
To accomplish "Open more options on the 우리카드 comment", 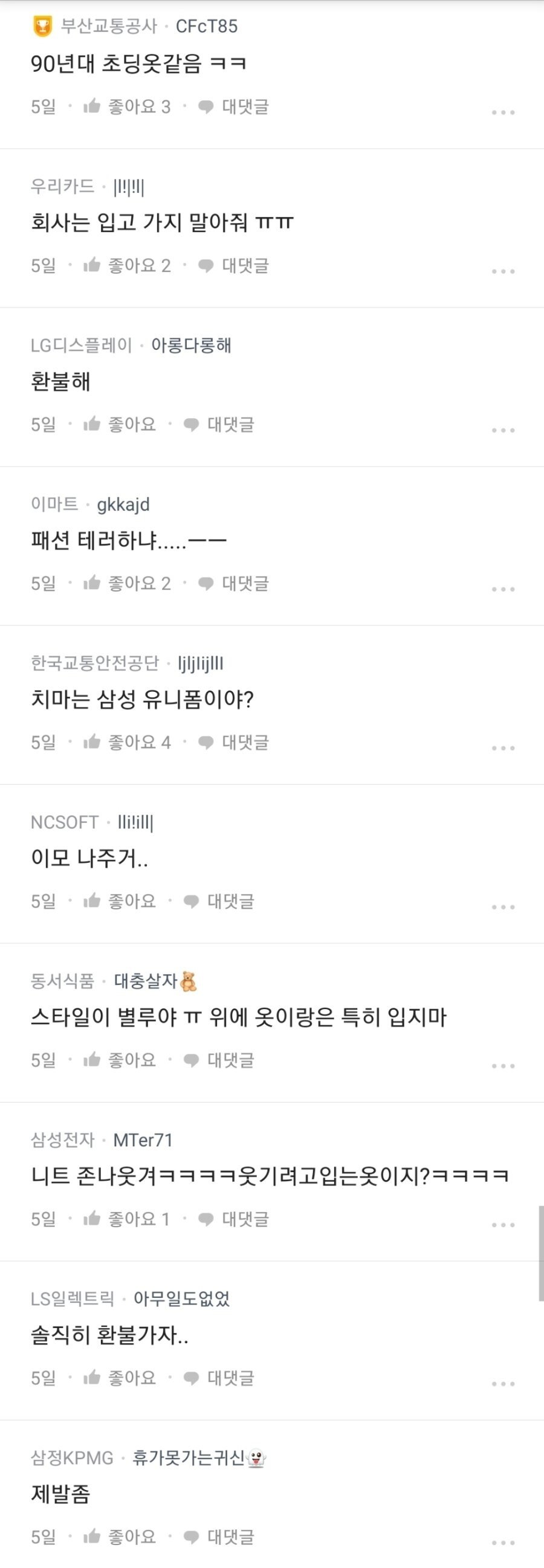I will click(x=503, y=271).
